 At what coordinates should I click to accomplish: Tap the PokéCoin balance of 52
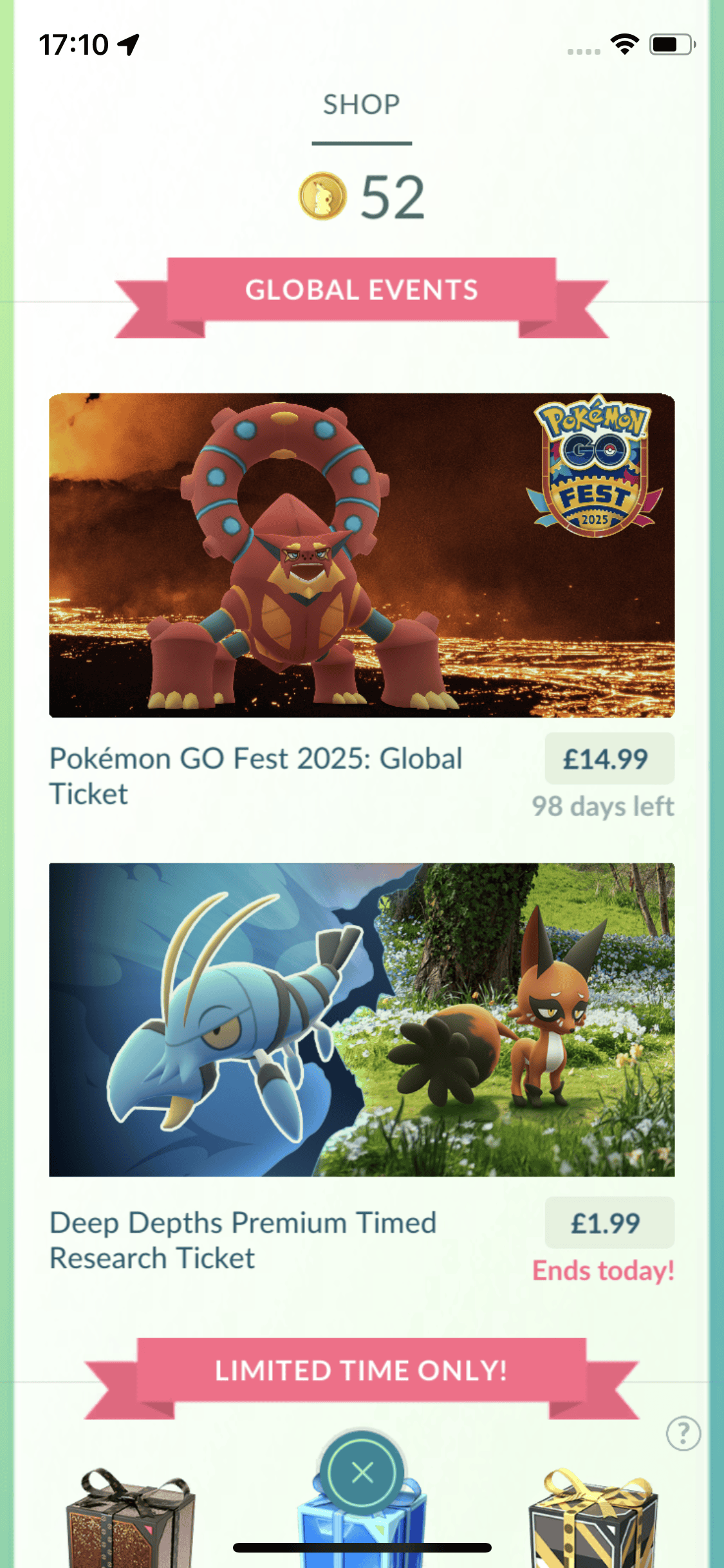362,196
